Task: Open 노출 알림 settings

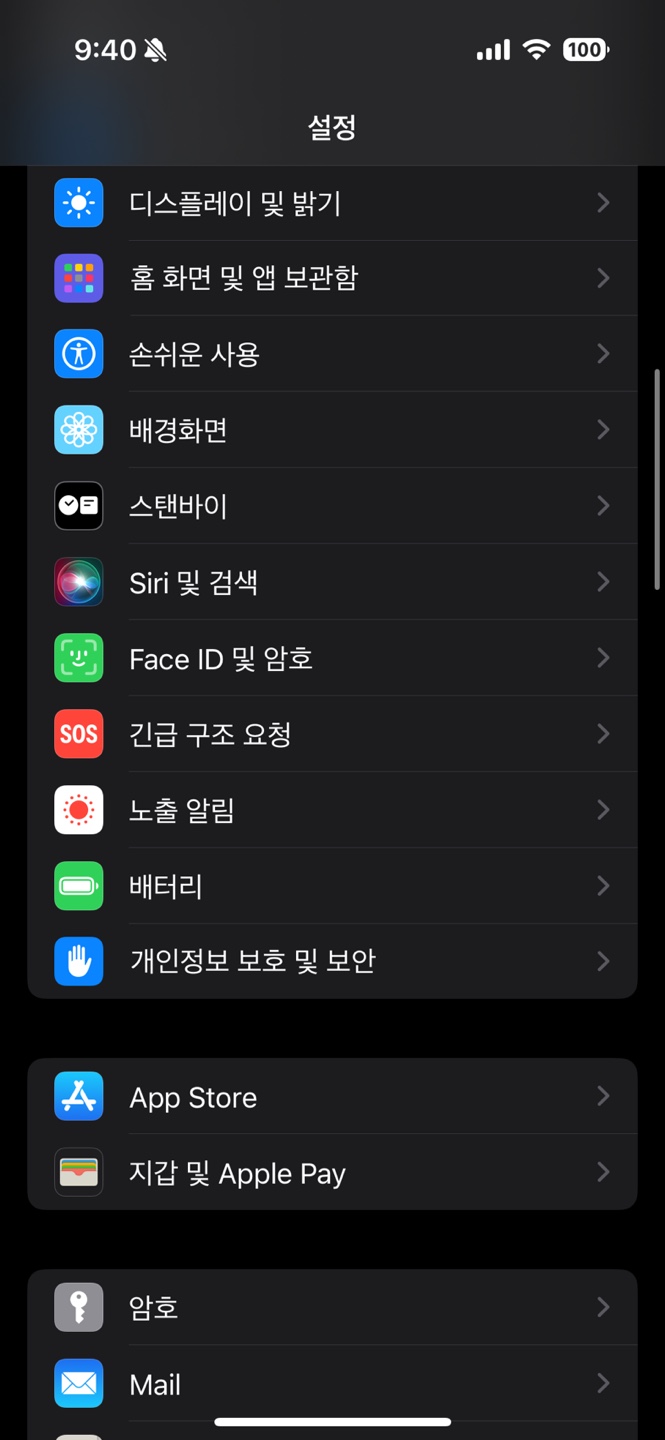Action: pos(332,810)
